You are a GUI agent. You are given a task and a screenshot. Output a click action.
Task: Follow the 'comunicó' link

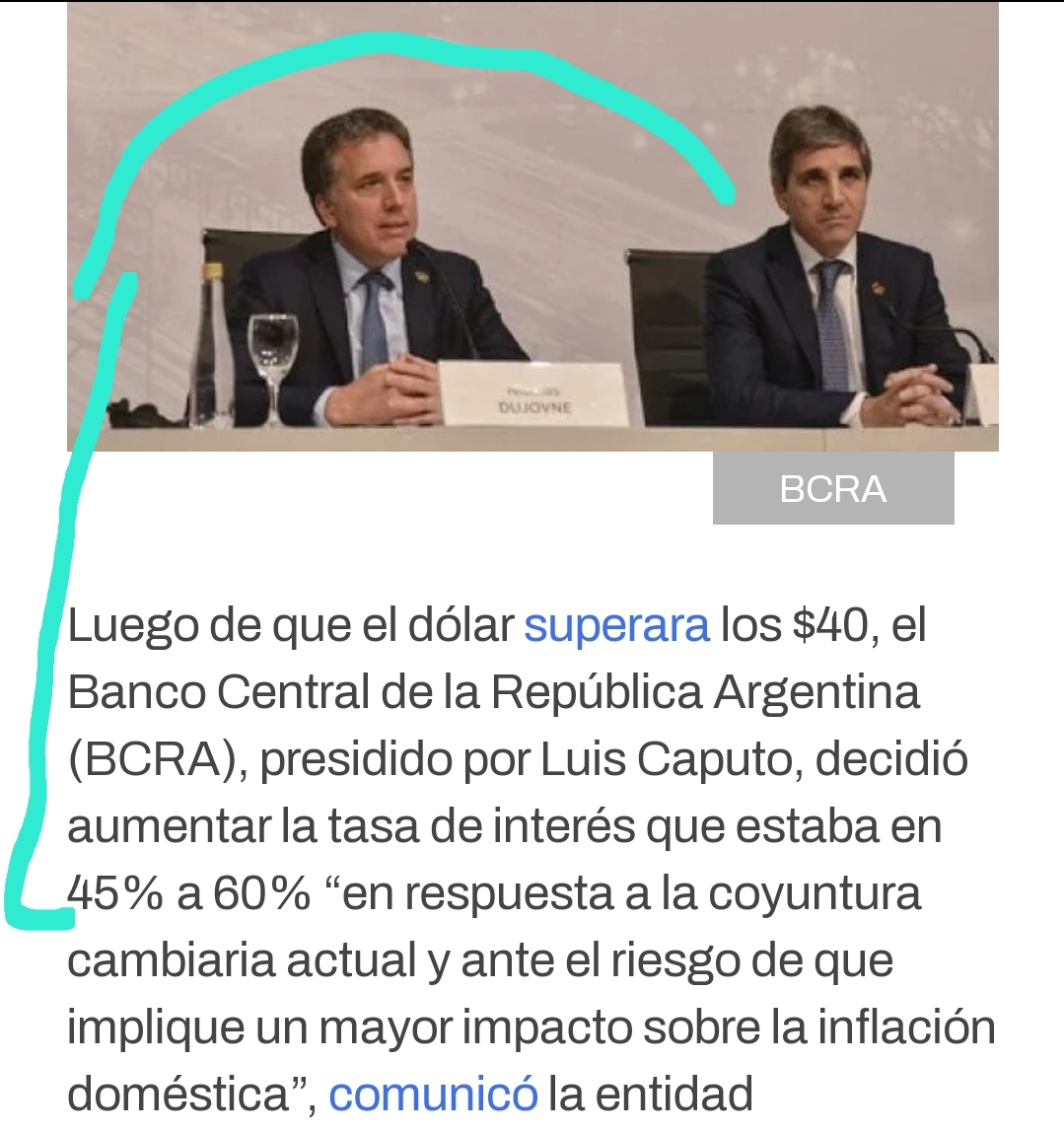pyautogui.click(x=433, y=1096)
